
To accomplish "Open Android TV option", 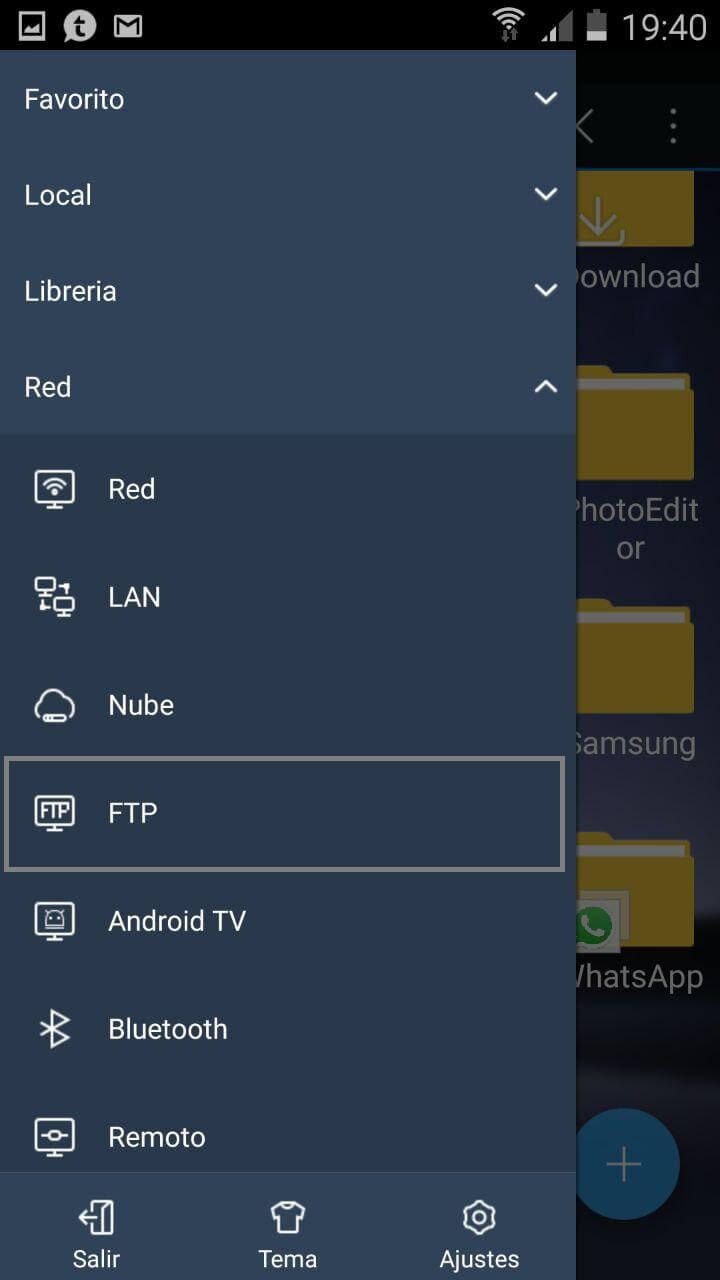I will click(287, 921).
